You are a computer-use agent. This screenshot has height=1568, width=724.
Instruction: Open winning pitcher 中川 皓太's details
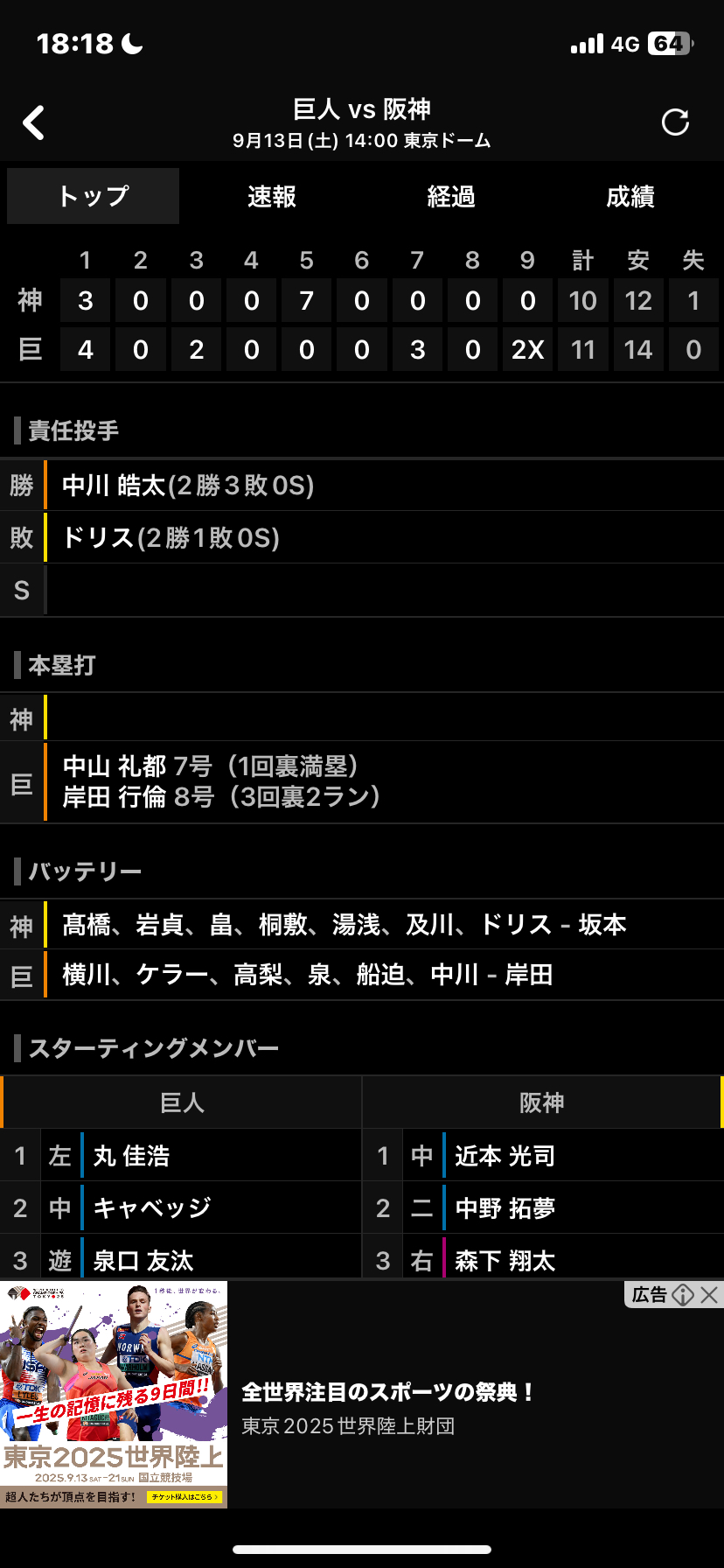188,485
